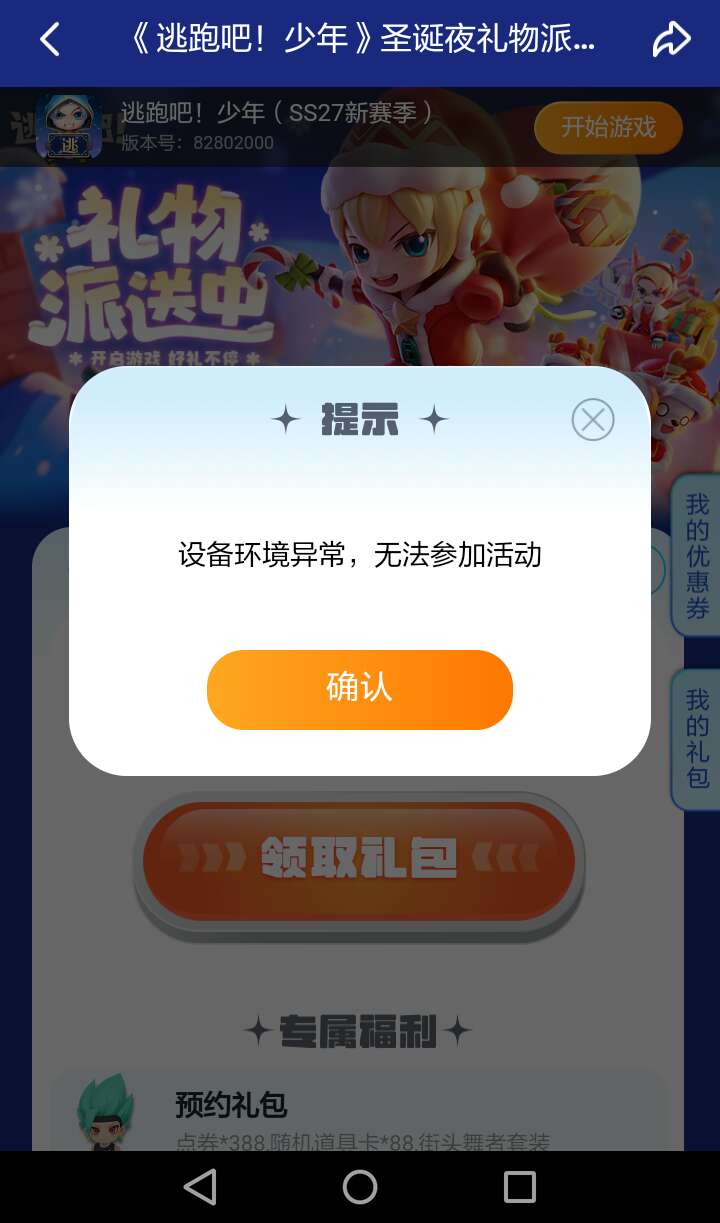Close the 提示 dialog with the X

pyautogui.click(x=593, y=420)
